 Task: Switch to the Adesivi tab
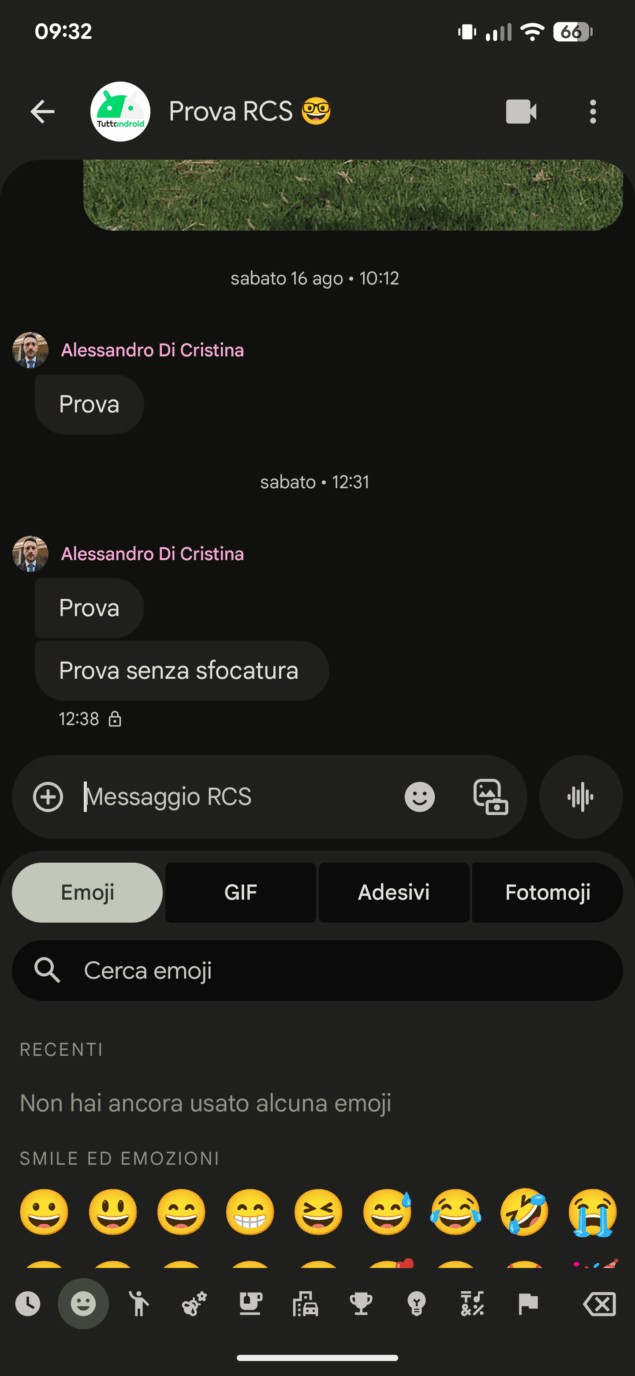(x=394, y=892)
